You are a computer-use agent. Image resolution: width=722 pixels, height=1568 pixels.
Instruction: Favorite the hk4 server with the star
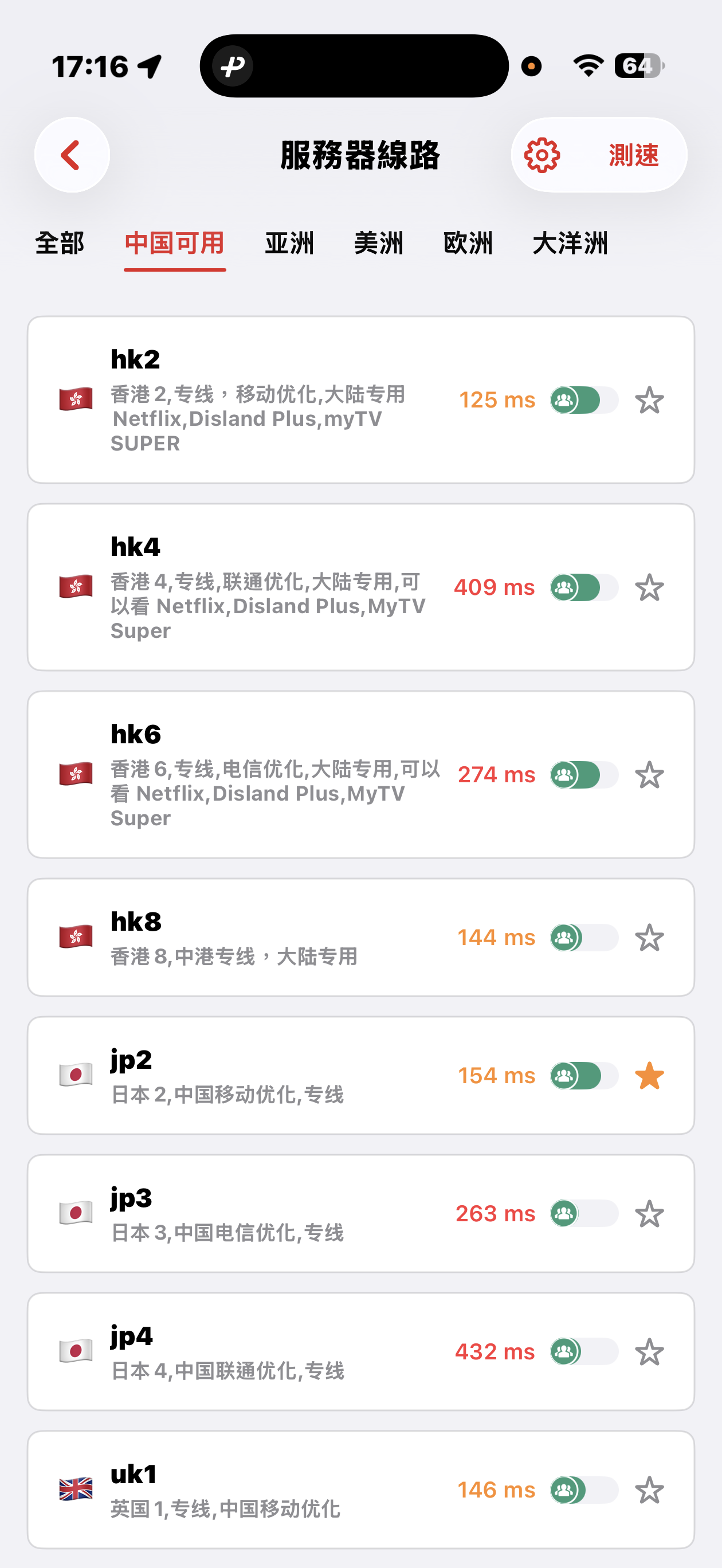[x=649, y=587]
